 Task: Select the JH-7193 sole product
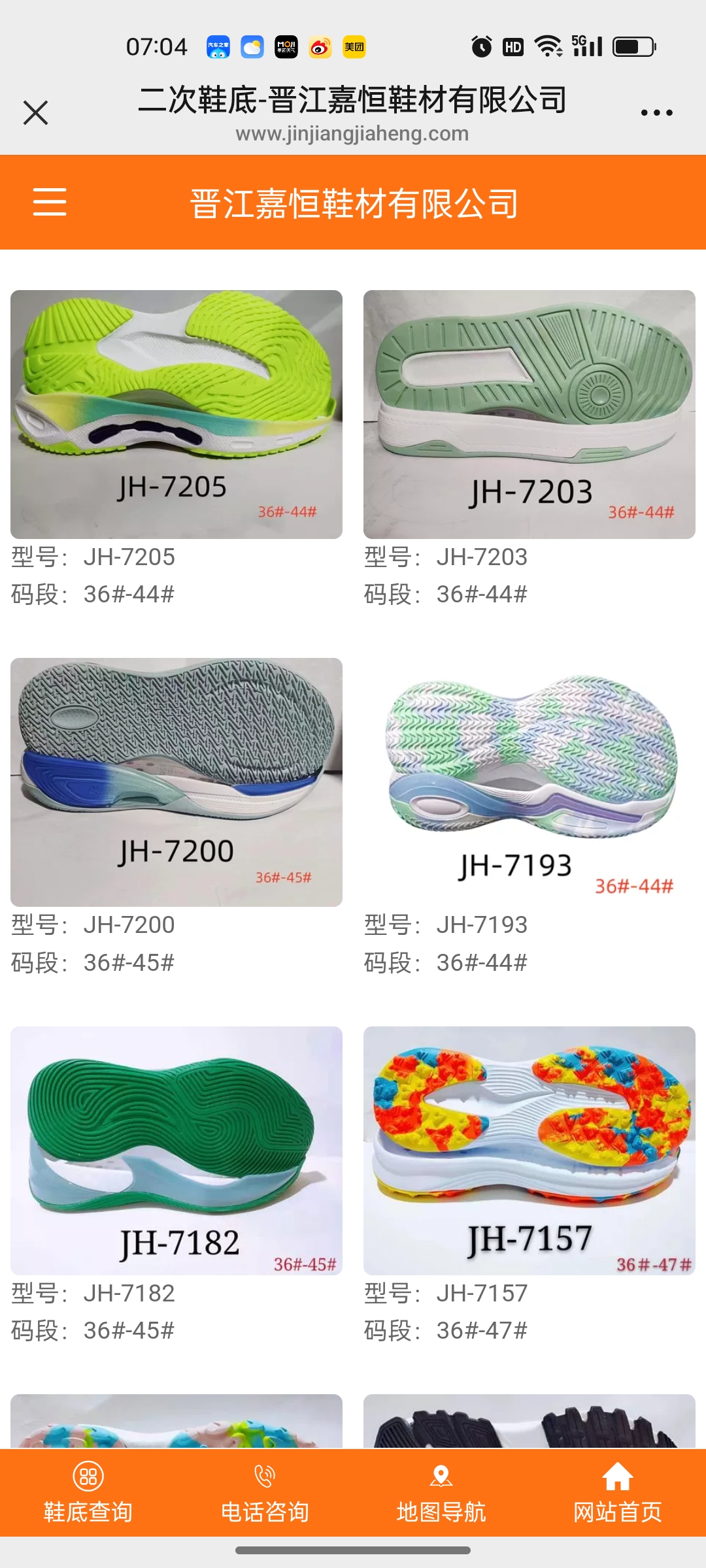click(529, 782)
